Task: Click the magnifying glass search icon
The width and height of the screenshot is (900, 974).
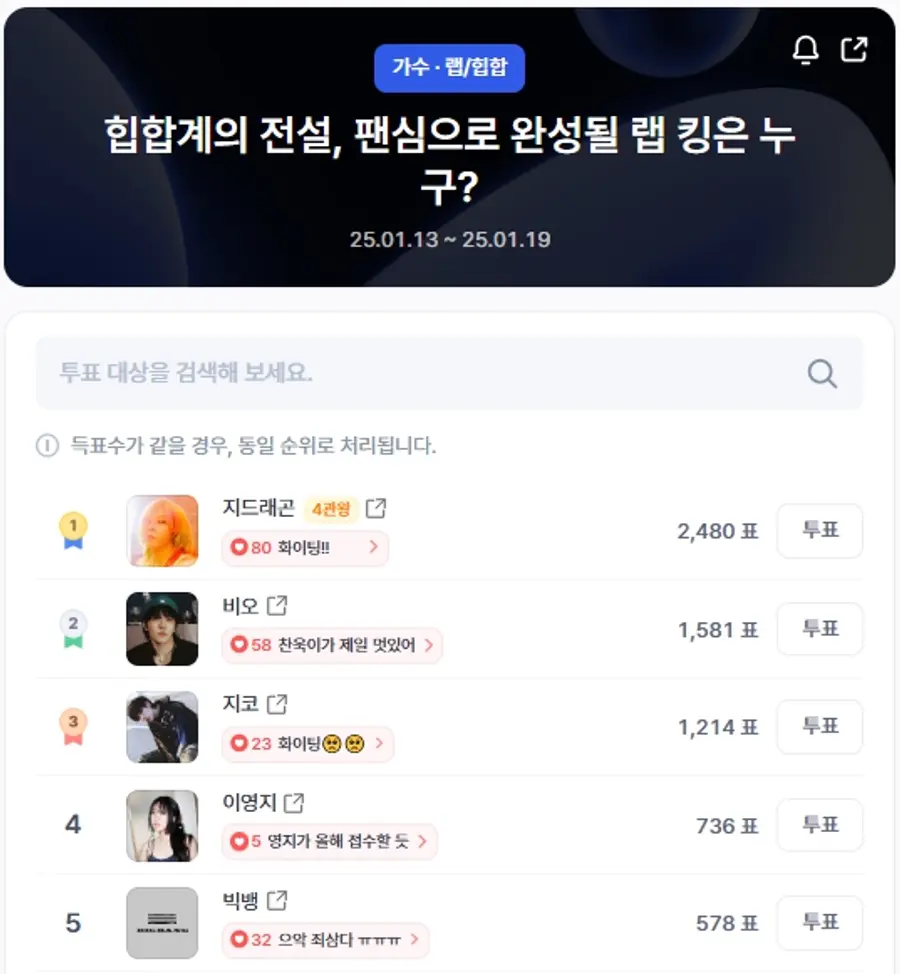Action: [x=821, y=373]
